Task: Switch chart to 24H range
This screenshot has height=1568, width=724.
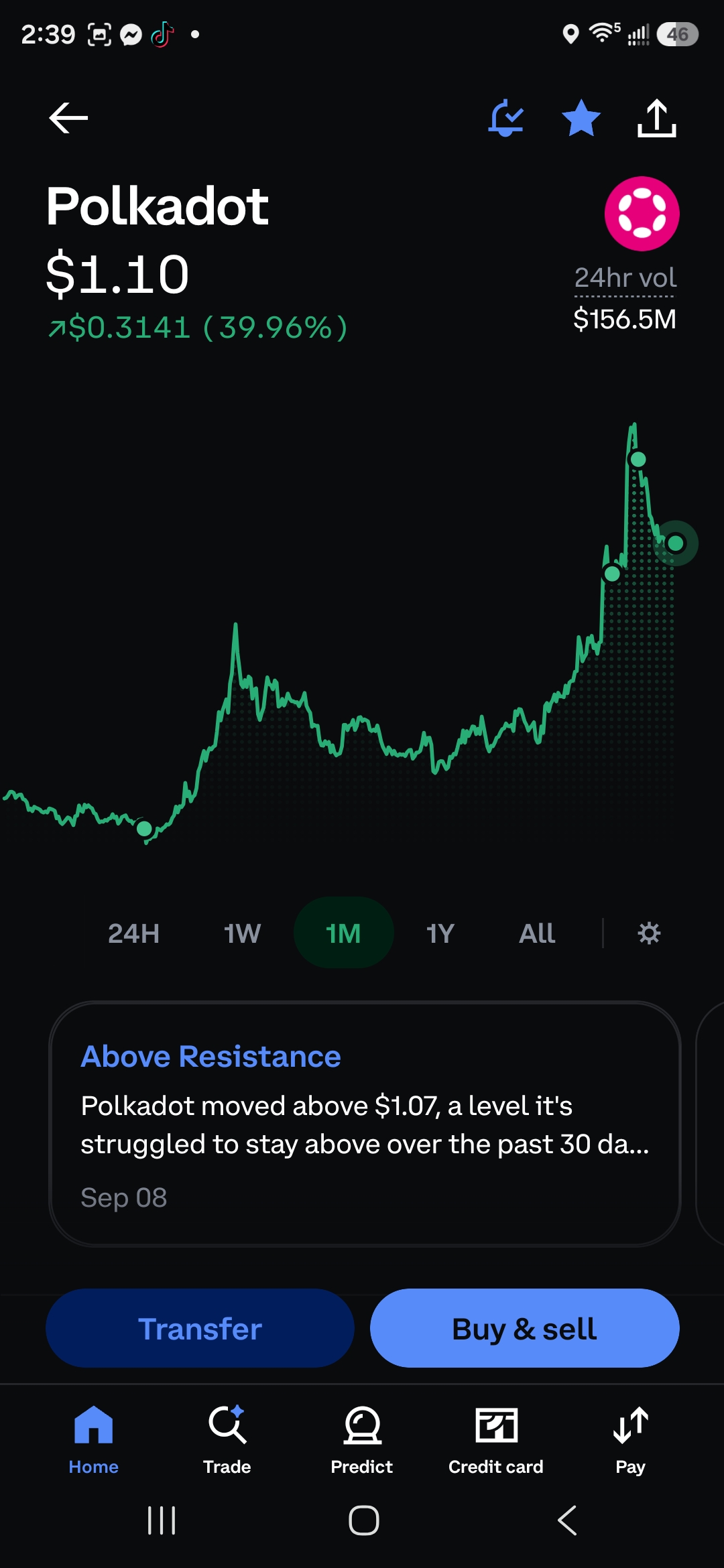Action: (x=134, y=933)
